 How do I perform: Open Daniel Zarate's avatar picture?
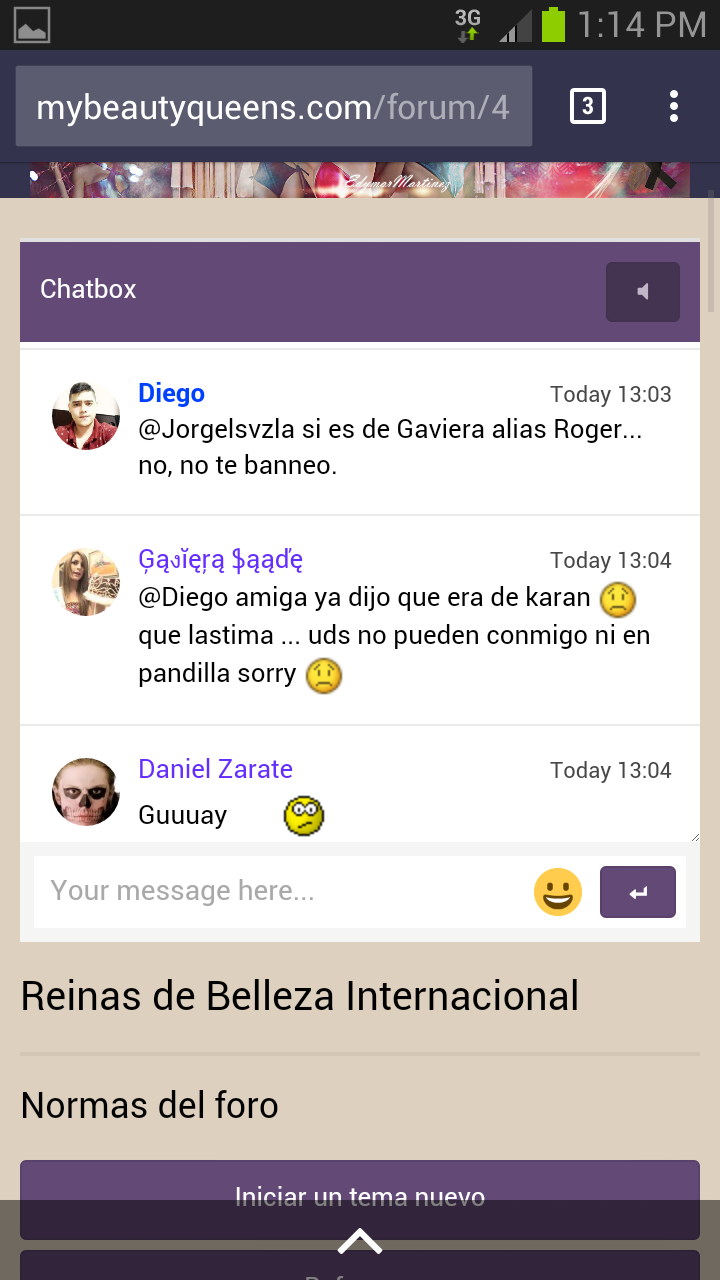click(86, 792)
